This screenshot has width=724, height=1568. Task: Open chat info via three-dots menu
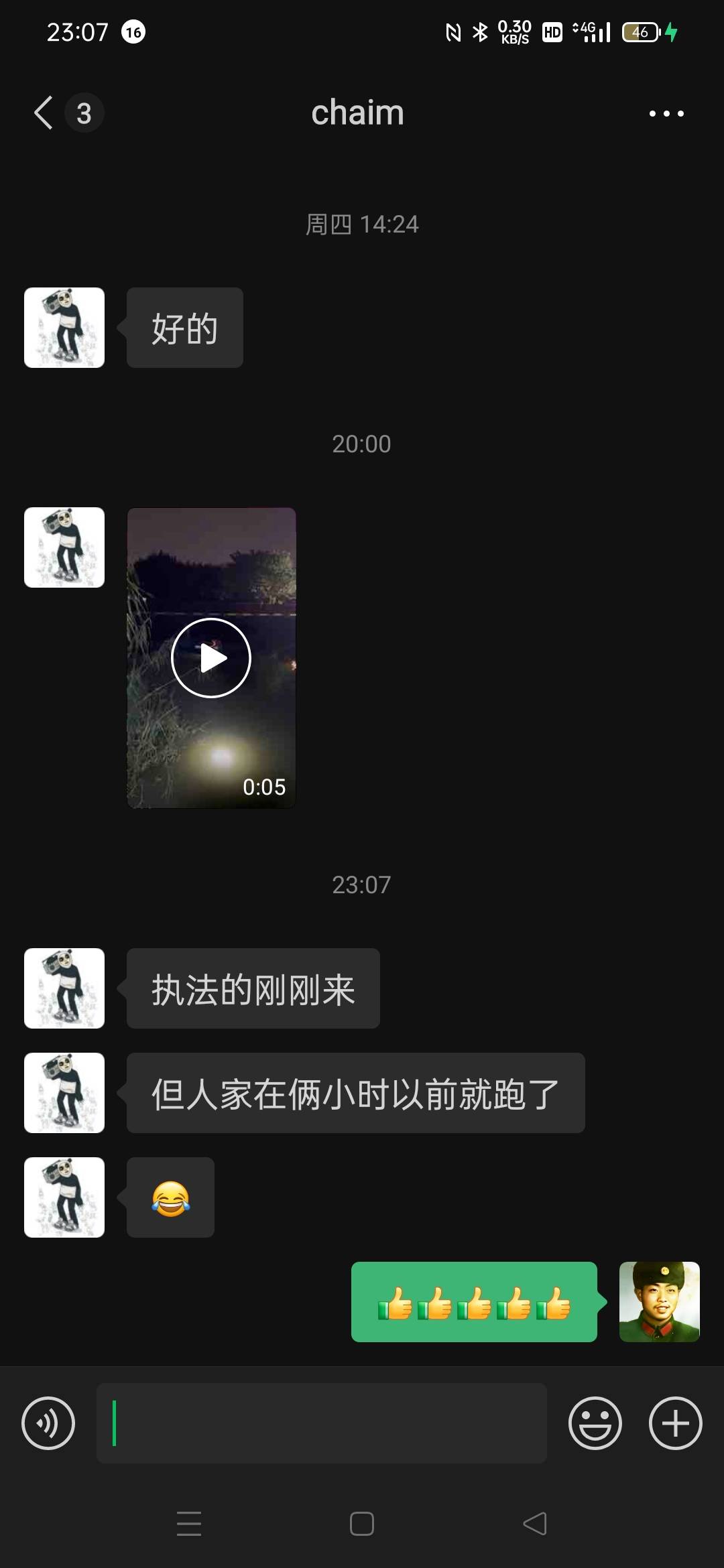(666, 113)
